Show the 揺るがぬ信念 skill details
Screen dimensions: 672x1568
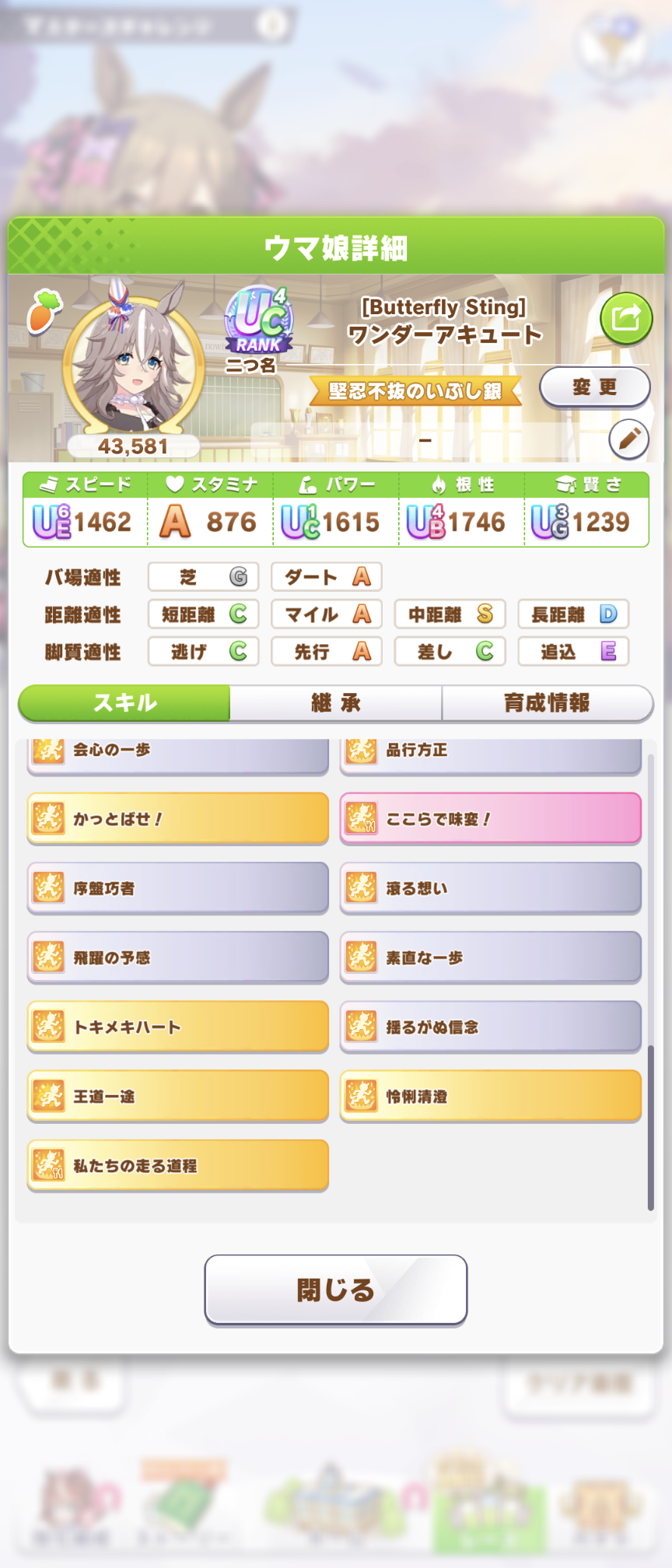[490, 1027]
